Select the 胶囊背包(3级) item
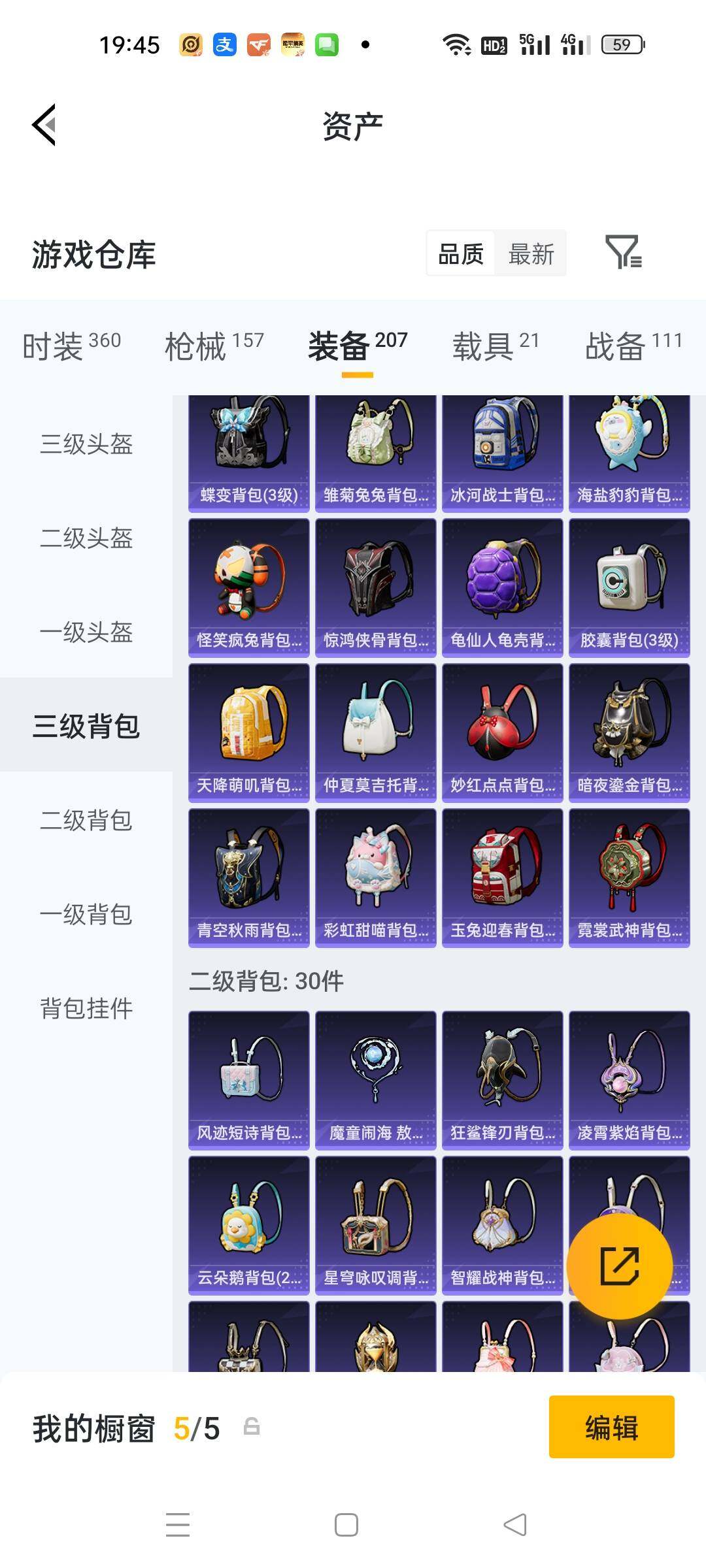706x1568 pixels. pos(627,586)
